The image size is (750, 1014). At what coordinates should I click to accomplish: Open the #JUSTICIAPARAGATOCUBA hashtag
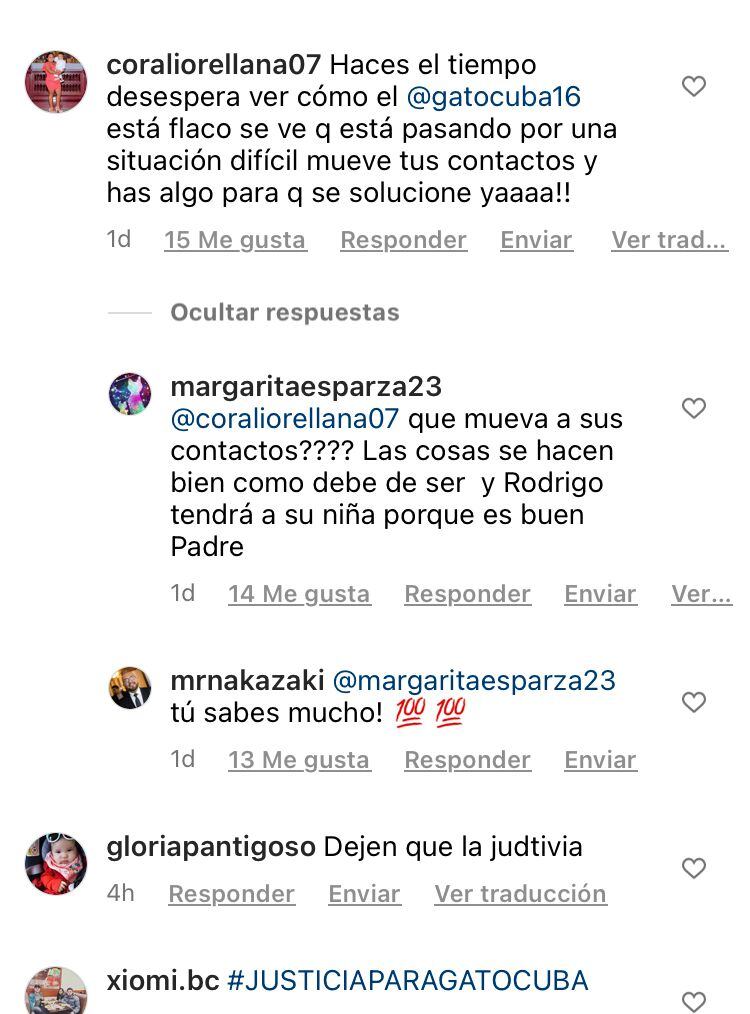pyautogui.click(x=407, y=981)
